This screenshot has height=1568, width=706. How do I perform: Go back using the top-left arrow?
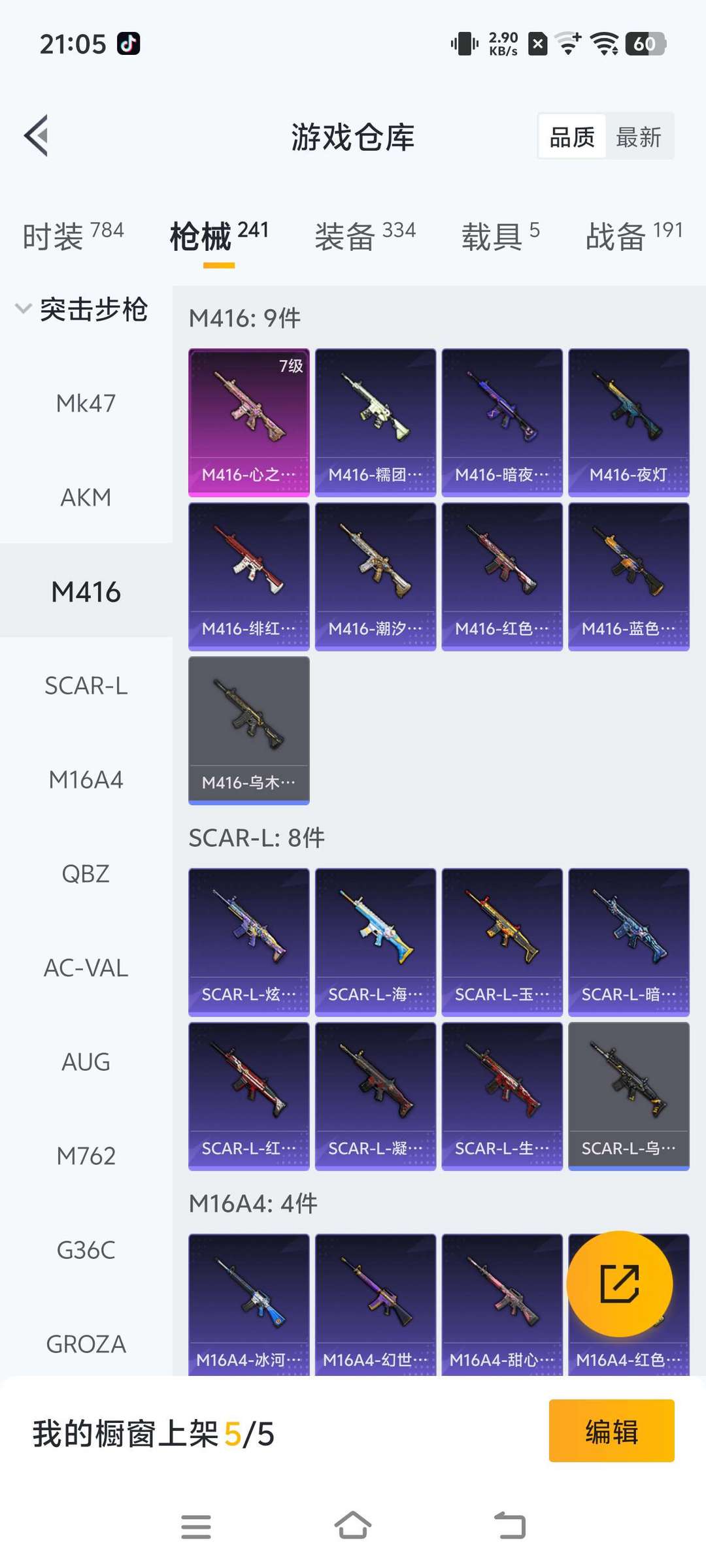[x=37, y=136]
